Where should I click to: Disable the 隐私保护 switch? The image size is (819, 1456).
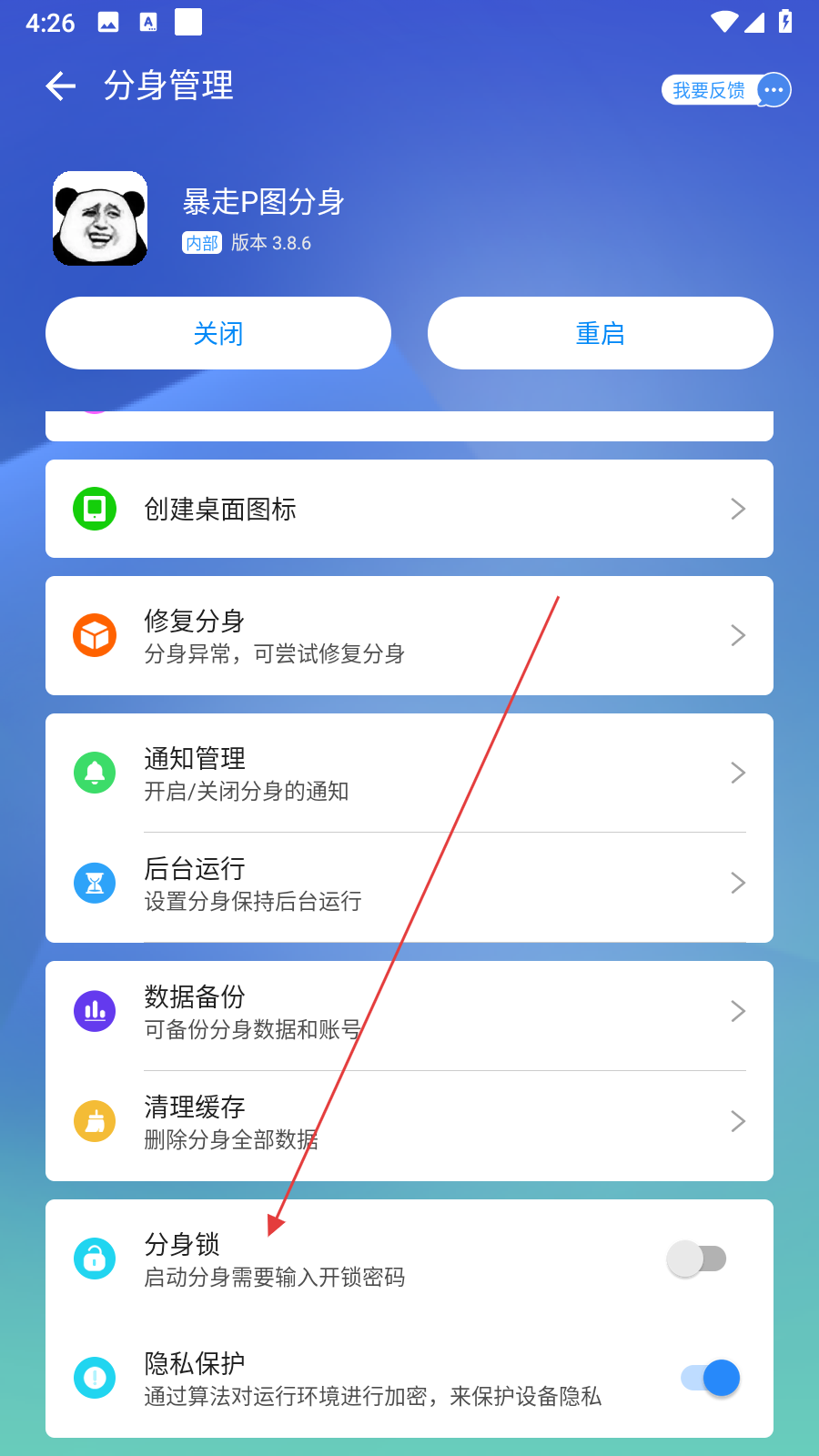tap(710, 1378)
